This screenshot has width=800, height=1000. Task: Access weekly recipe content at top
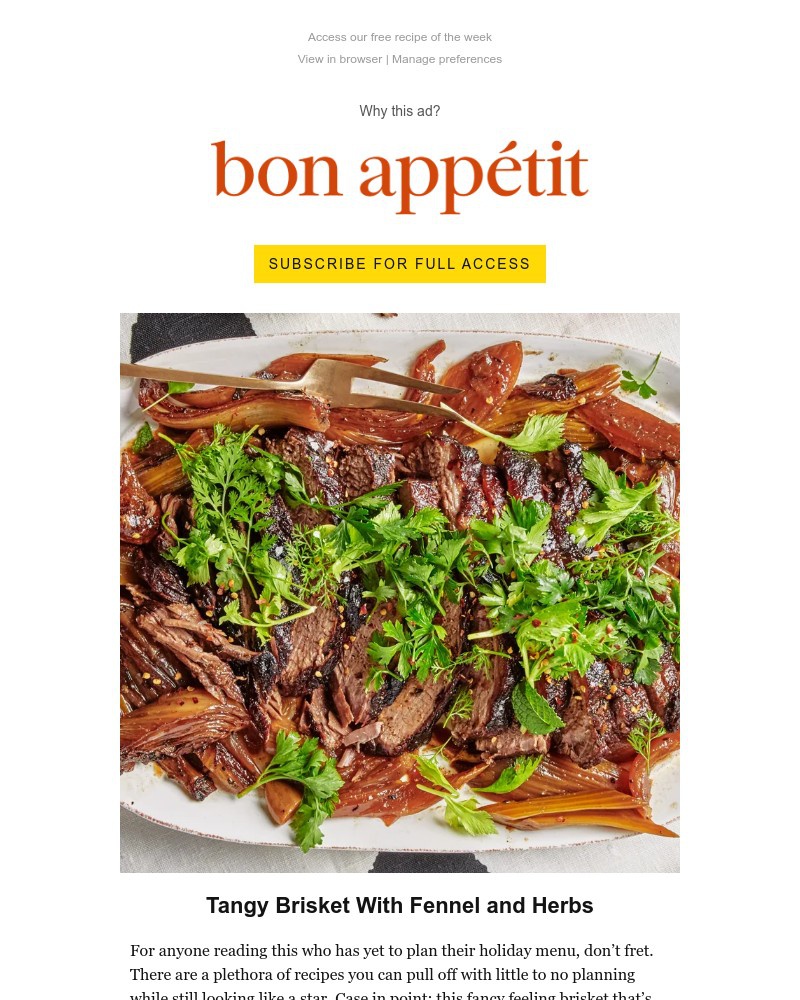[400, 37]
